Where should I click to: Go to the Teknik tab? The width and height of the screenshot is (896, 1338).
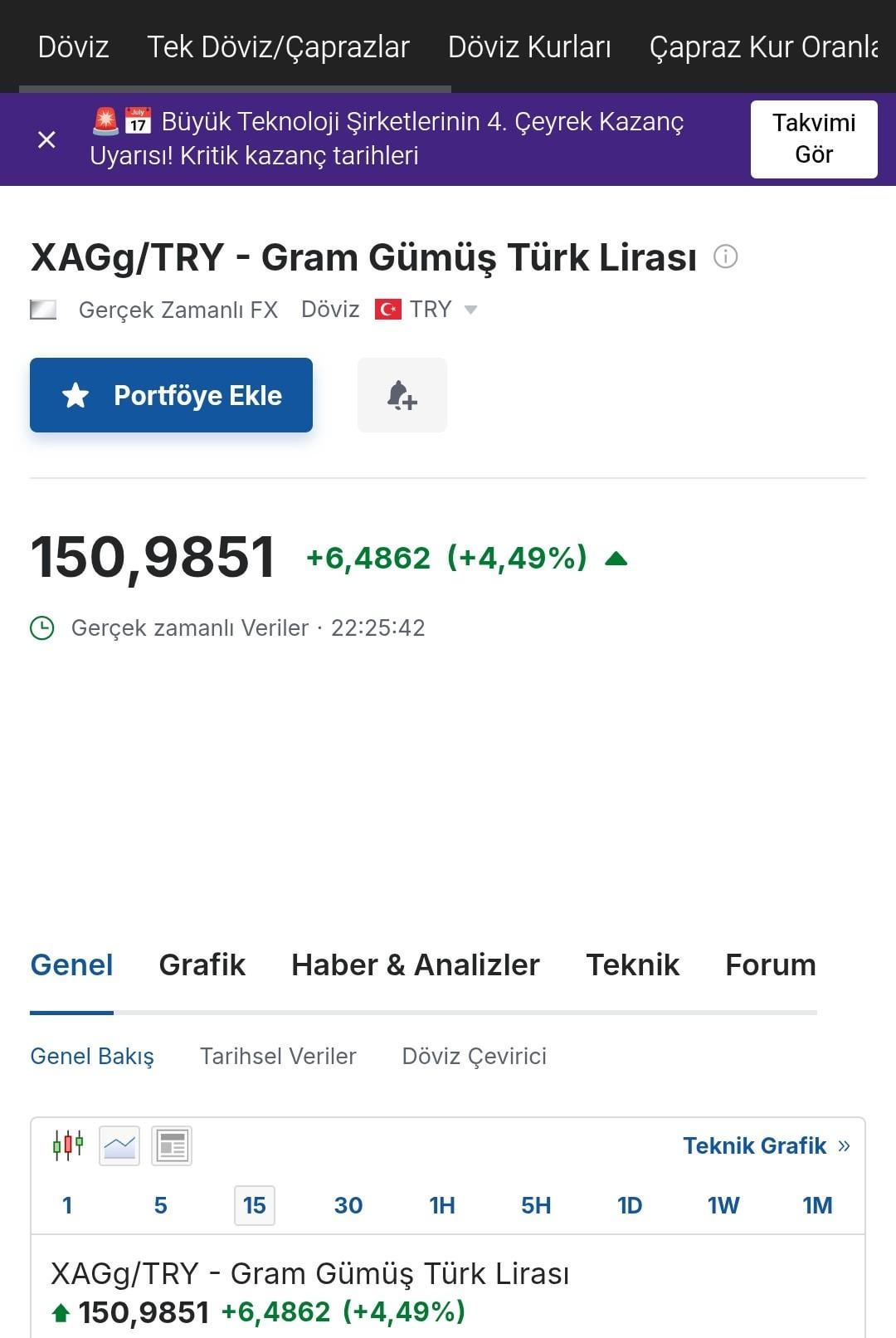point(632,965)
